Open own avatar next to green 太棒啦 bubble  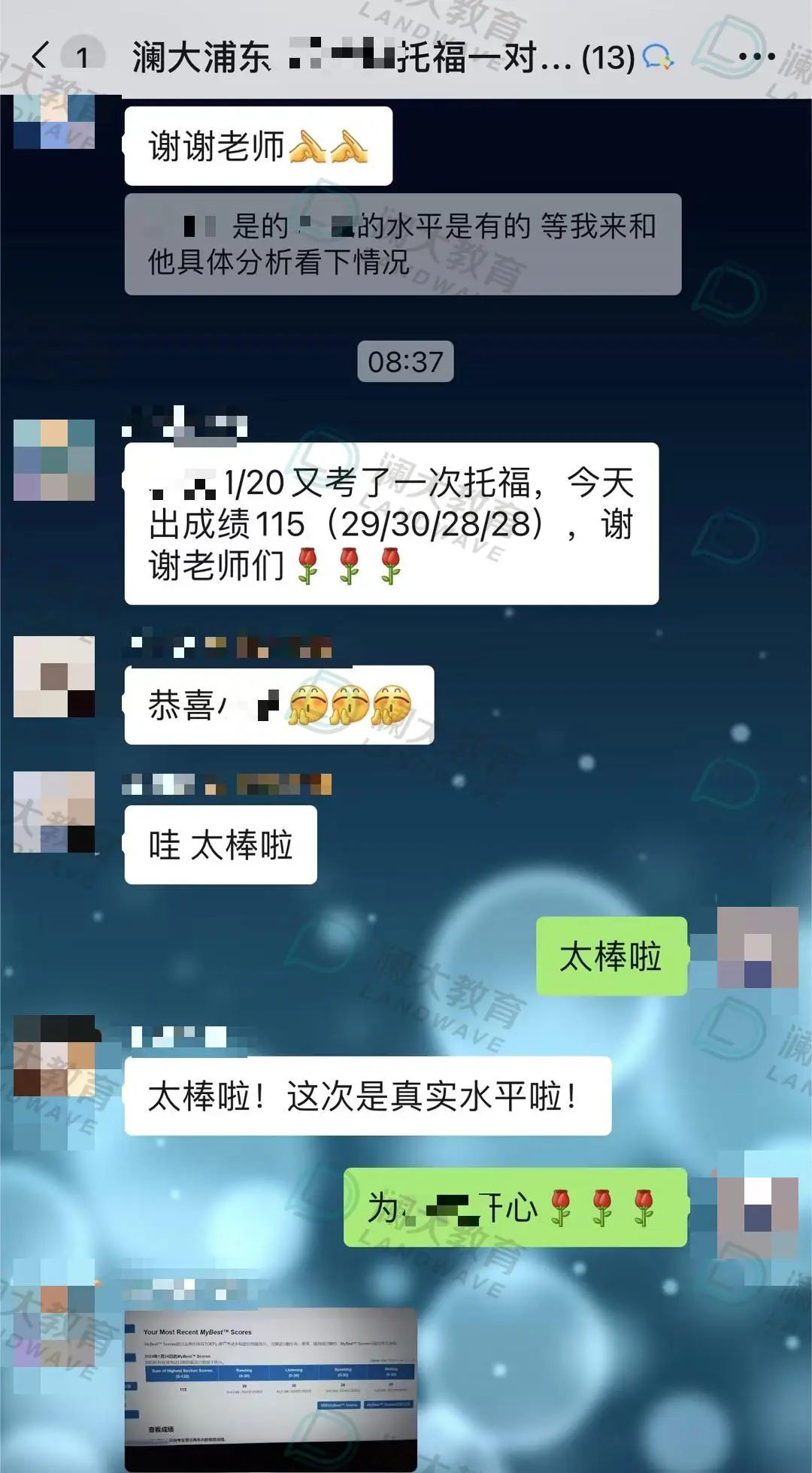point(757,947)
